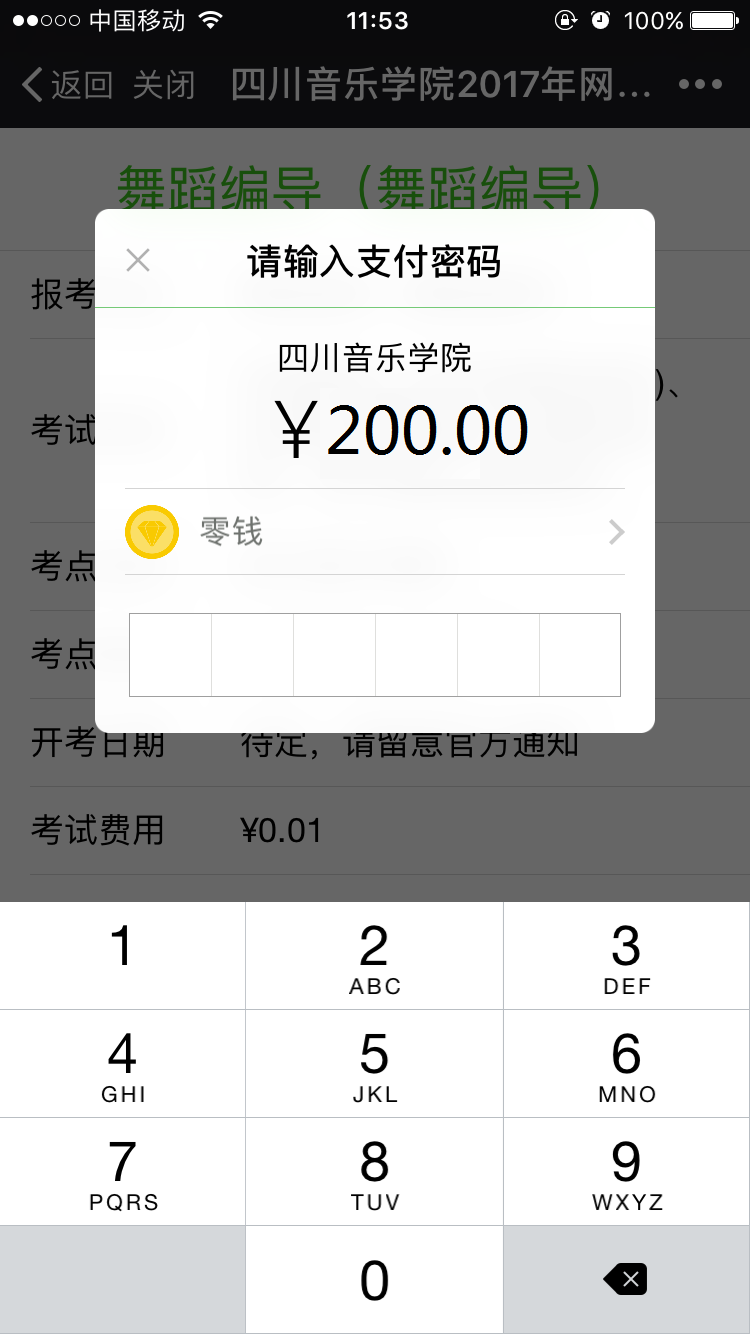Enter digit 3 on the keypad

pyautogui.click(x=627, y=956)
